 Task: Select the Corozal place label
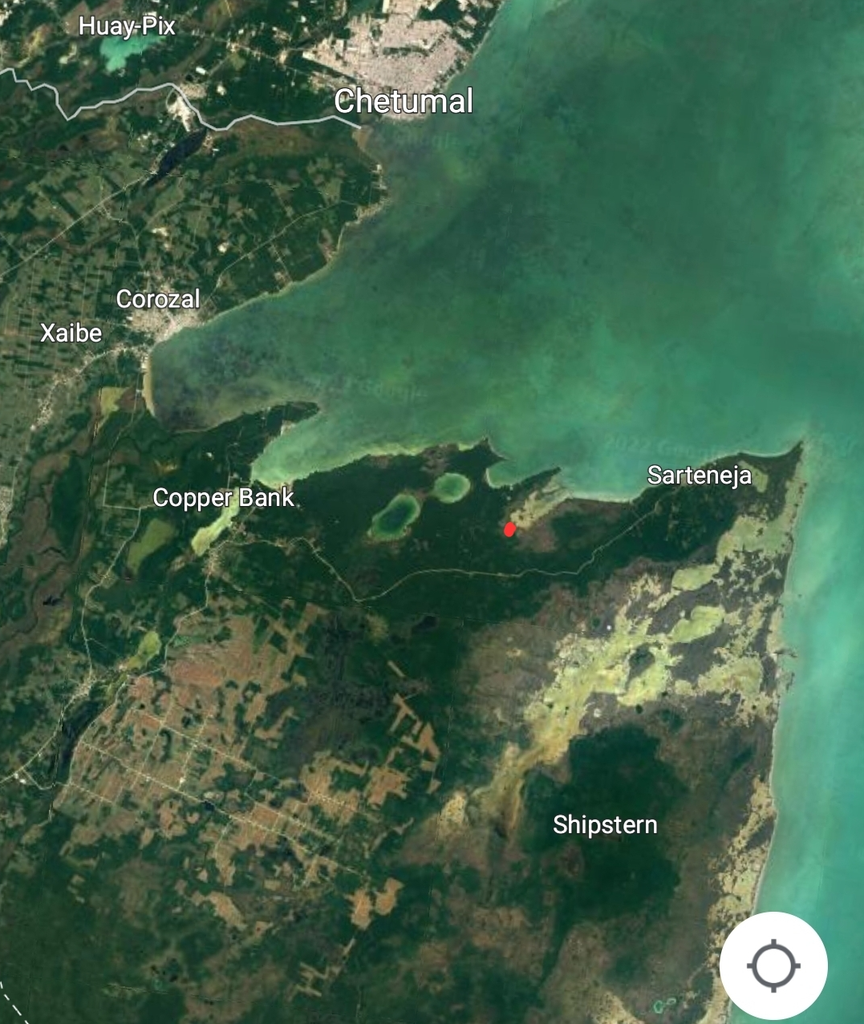[x=160, y=299]
